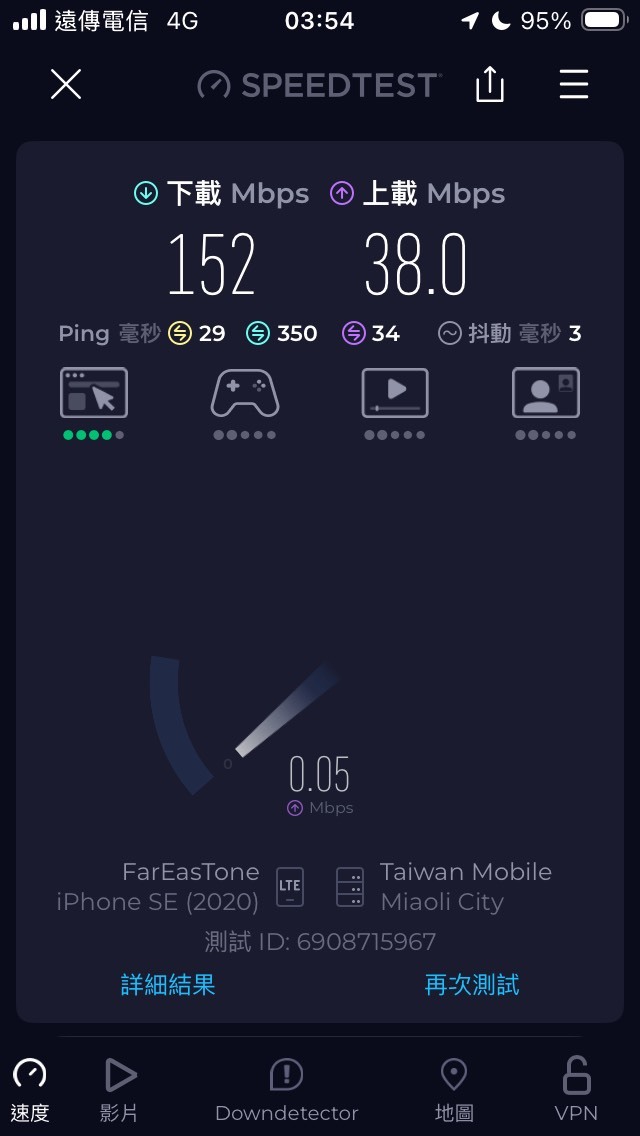Switch to the 地圖 tab

454,1090
